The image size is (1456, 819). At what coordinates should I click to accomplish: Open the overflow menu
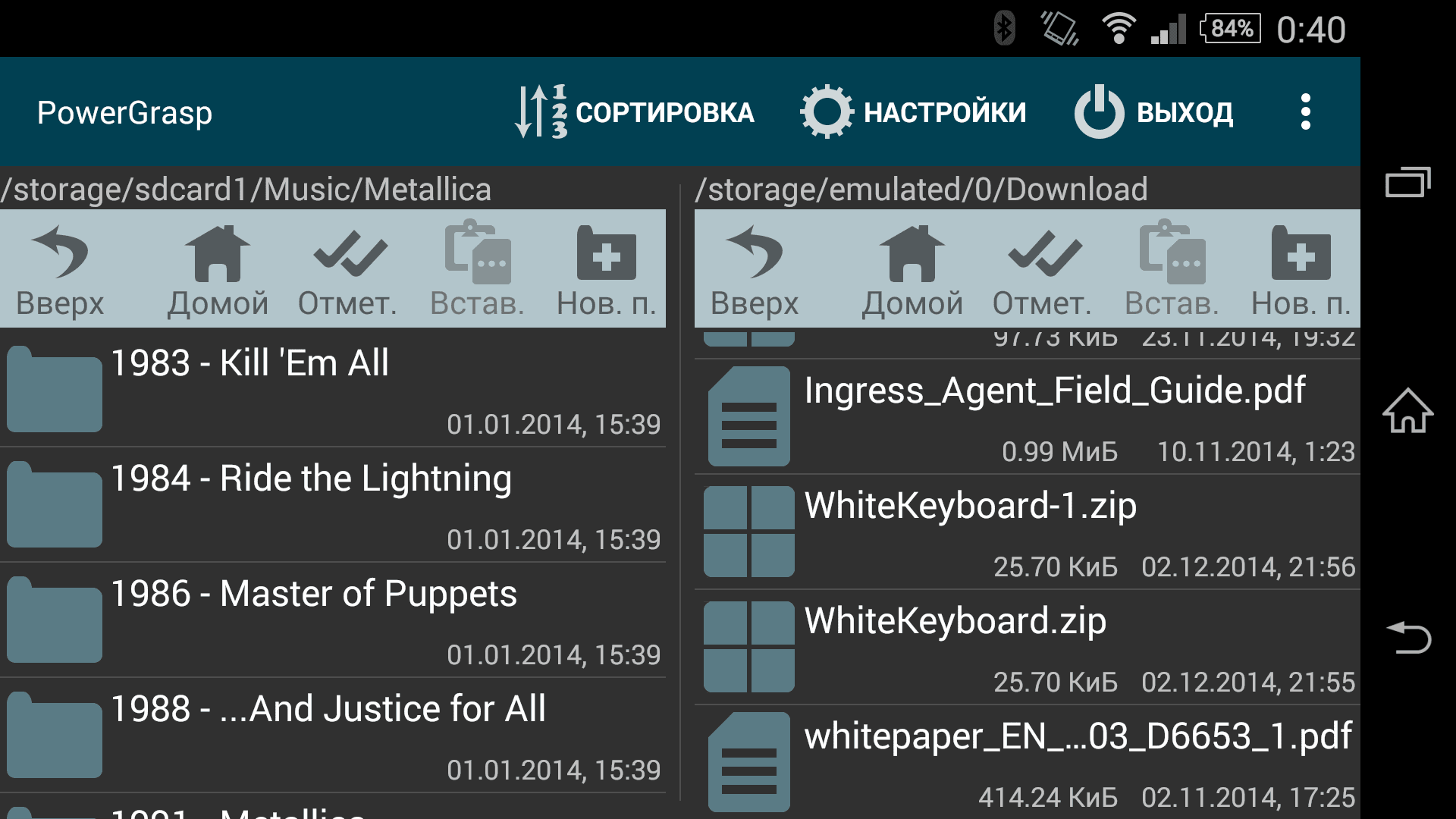(x=1305, y=112)
